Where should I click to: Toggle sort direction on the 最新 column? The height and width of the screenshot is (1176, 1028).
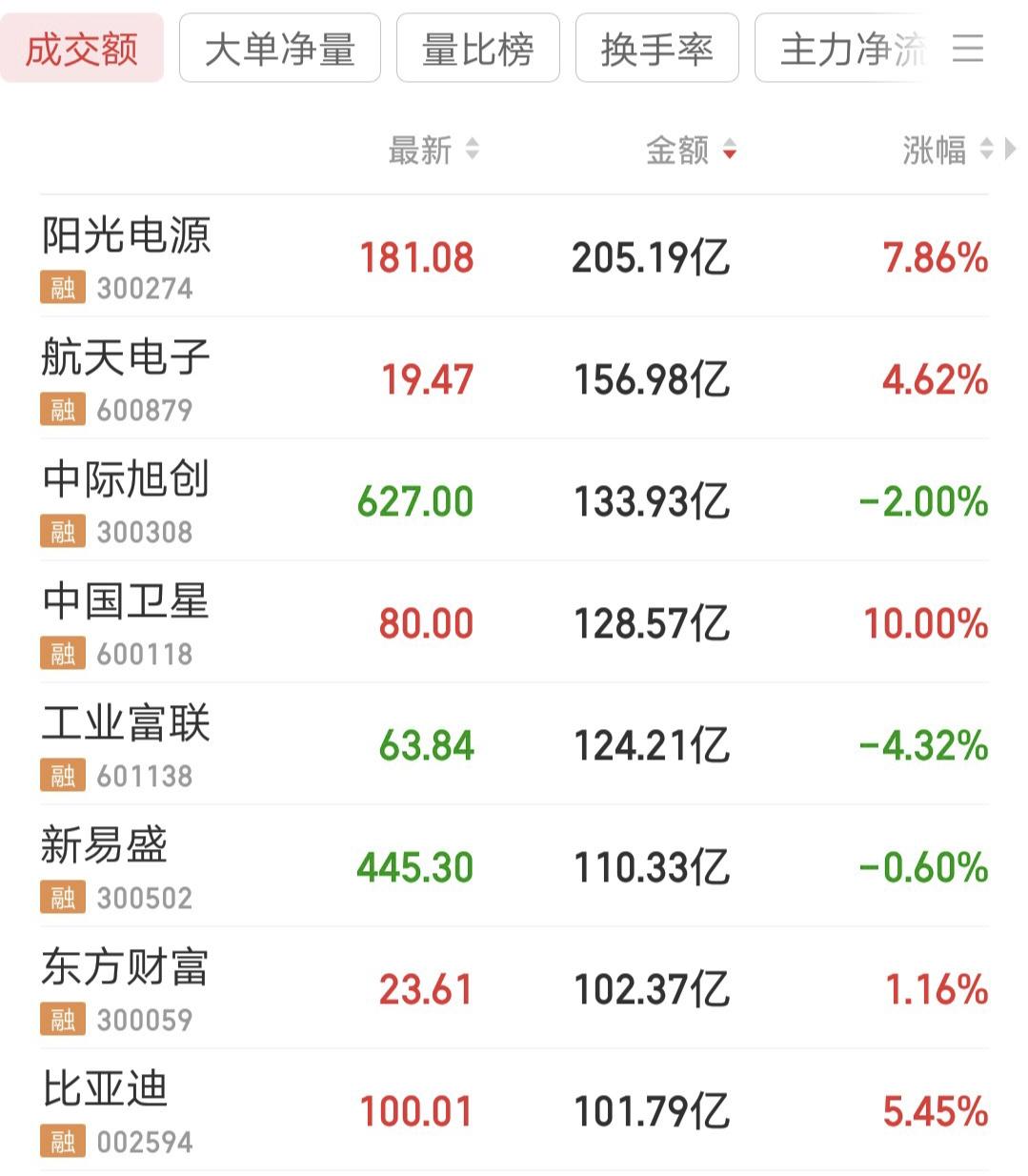tap(473, 150)
